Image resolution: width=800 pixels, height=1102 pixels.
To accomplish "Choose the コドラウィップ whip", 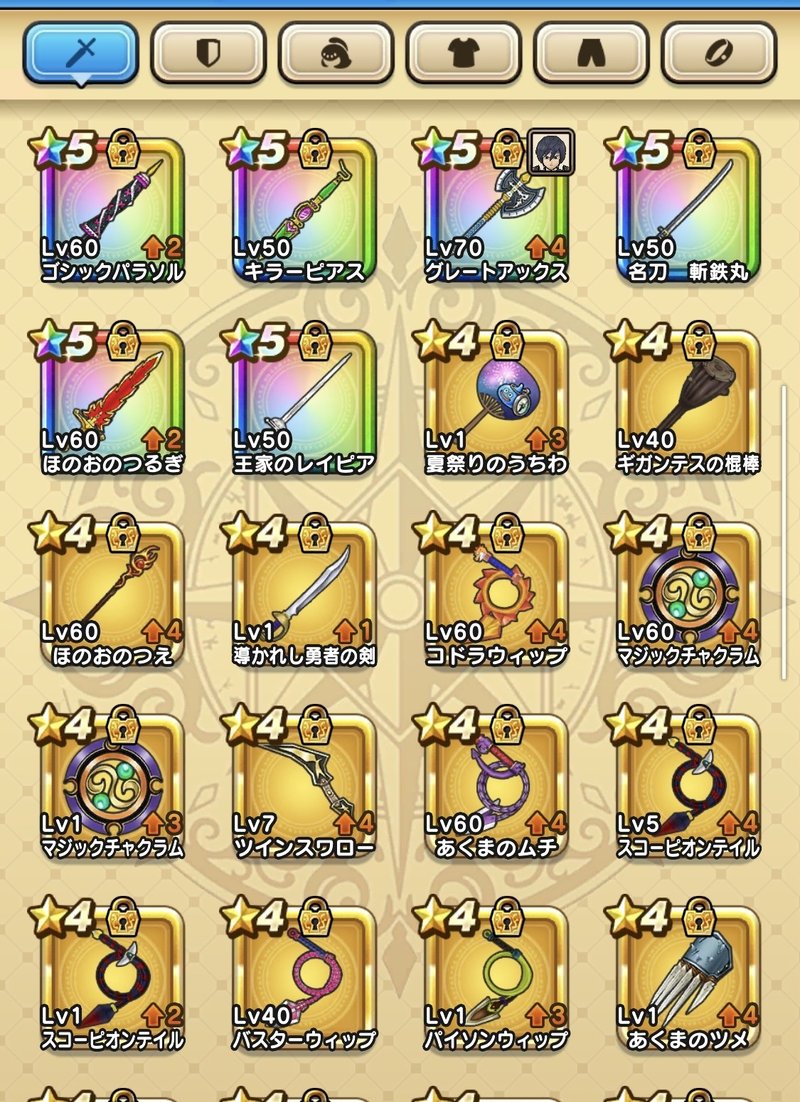I will pos(496,594).
